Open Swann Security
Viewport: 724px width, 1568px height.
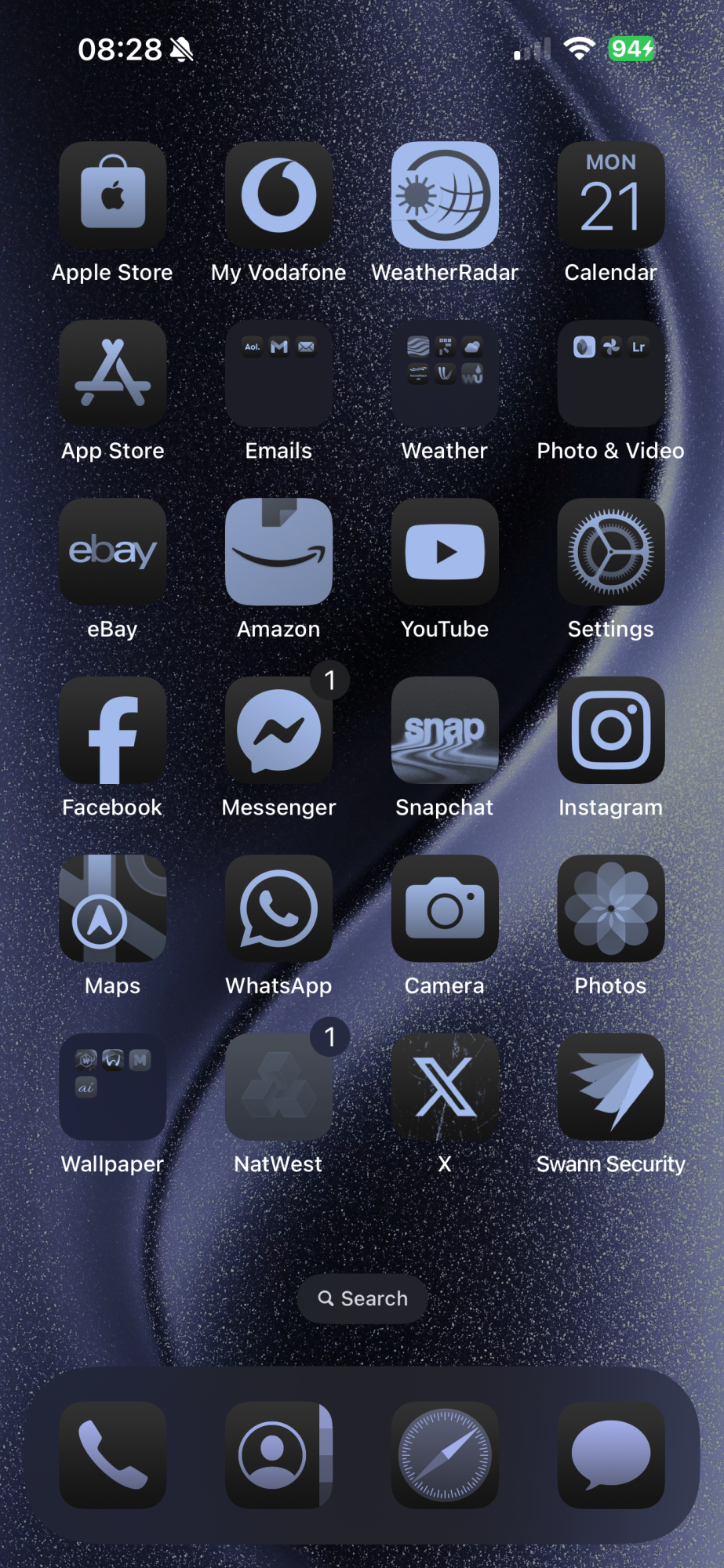click(x=611, y=1087)
